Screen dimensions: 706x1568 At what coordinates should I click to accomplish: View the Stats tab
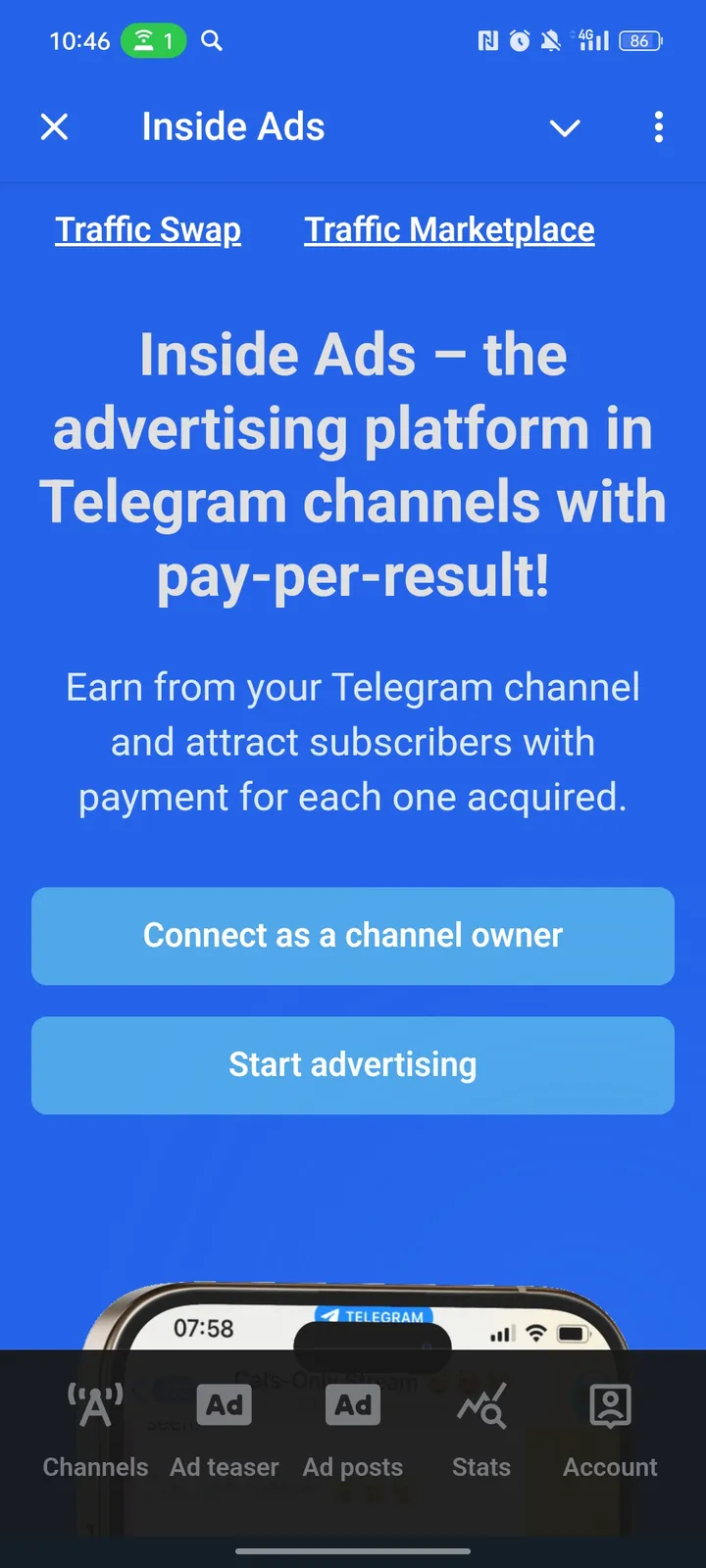tap(481, 1431)
